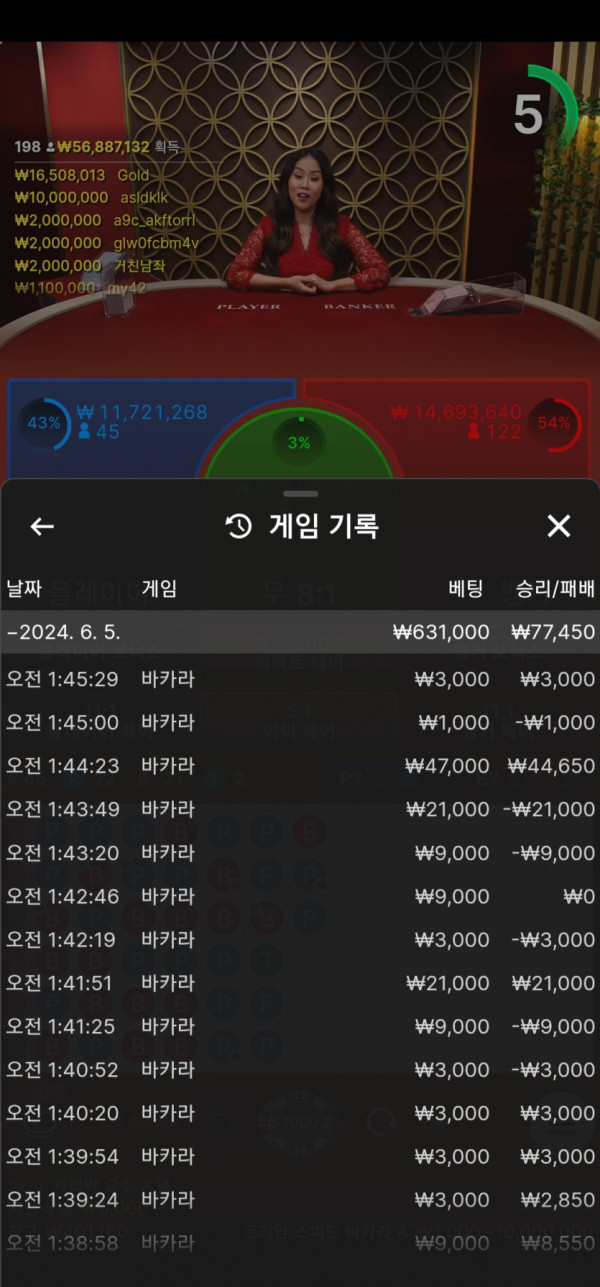
Task: Show details of the 1:41:51 round
Action: point(300,983)
